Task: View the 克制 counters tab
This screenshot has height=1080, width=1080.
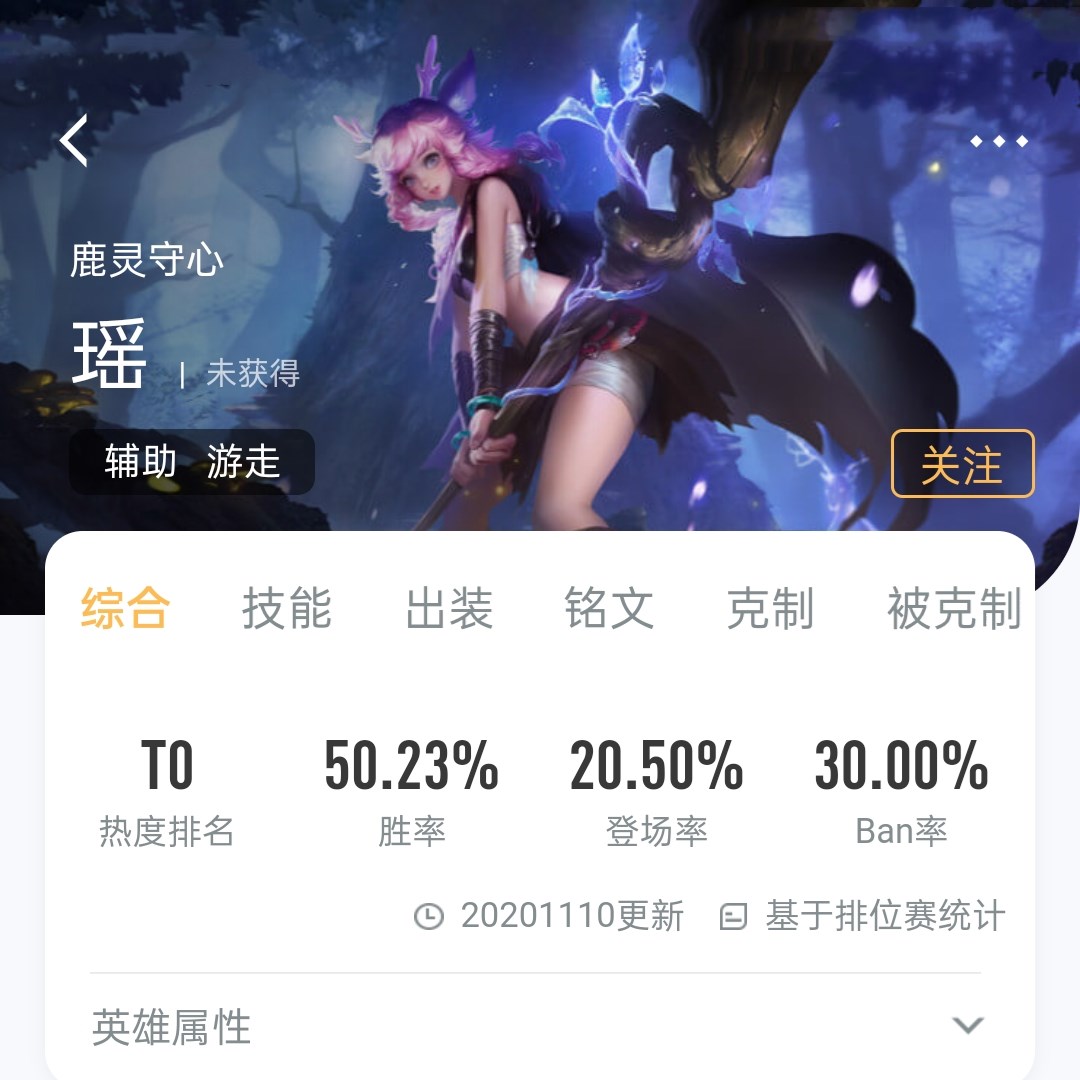Action: point(770,608)
